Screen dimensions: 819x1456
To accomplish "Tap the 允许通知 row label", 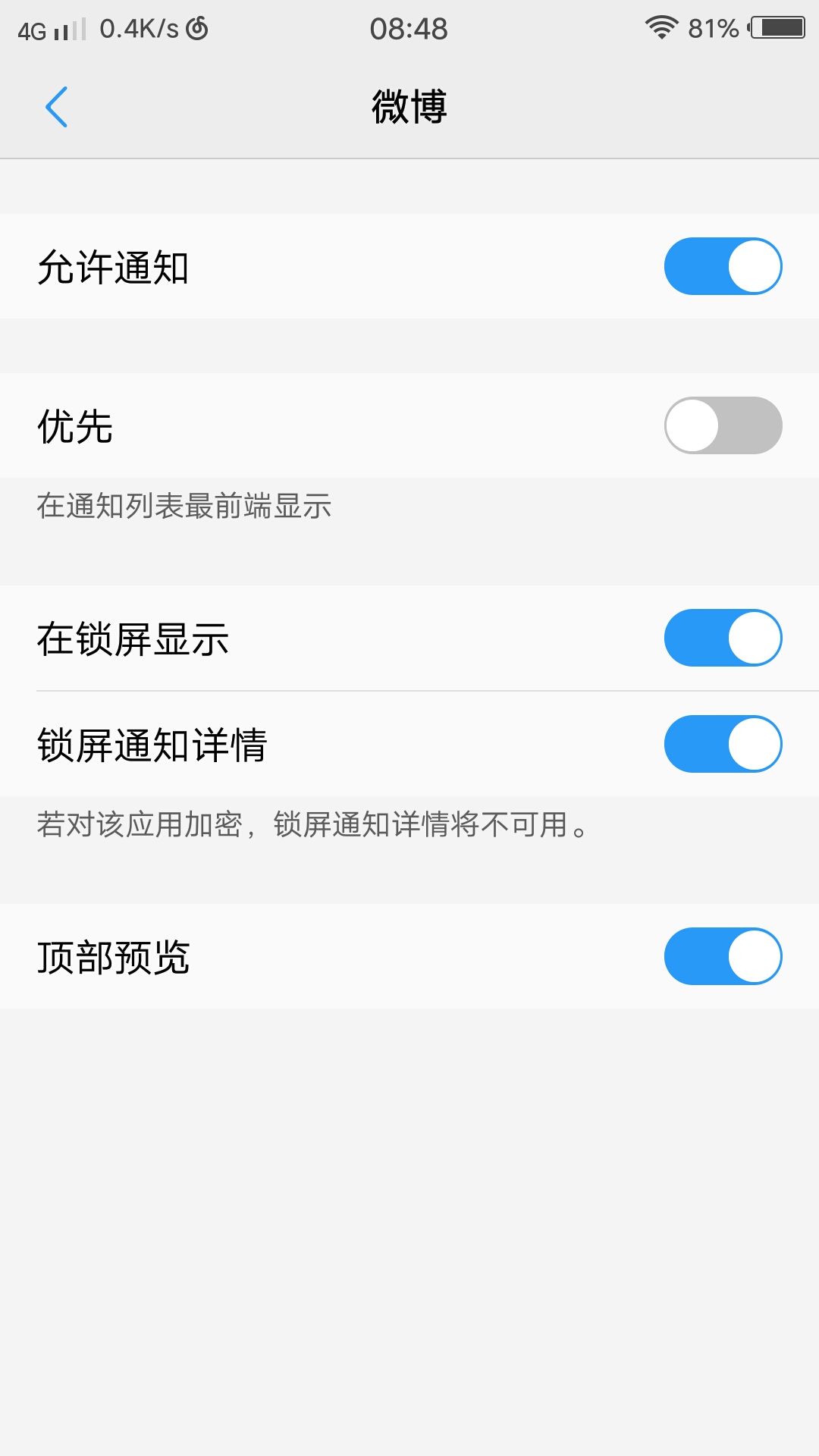I will click(114, 266).
